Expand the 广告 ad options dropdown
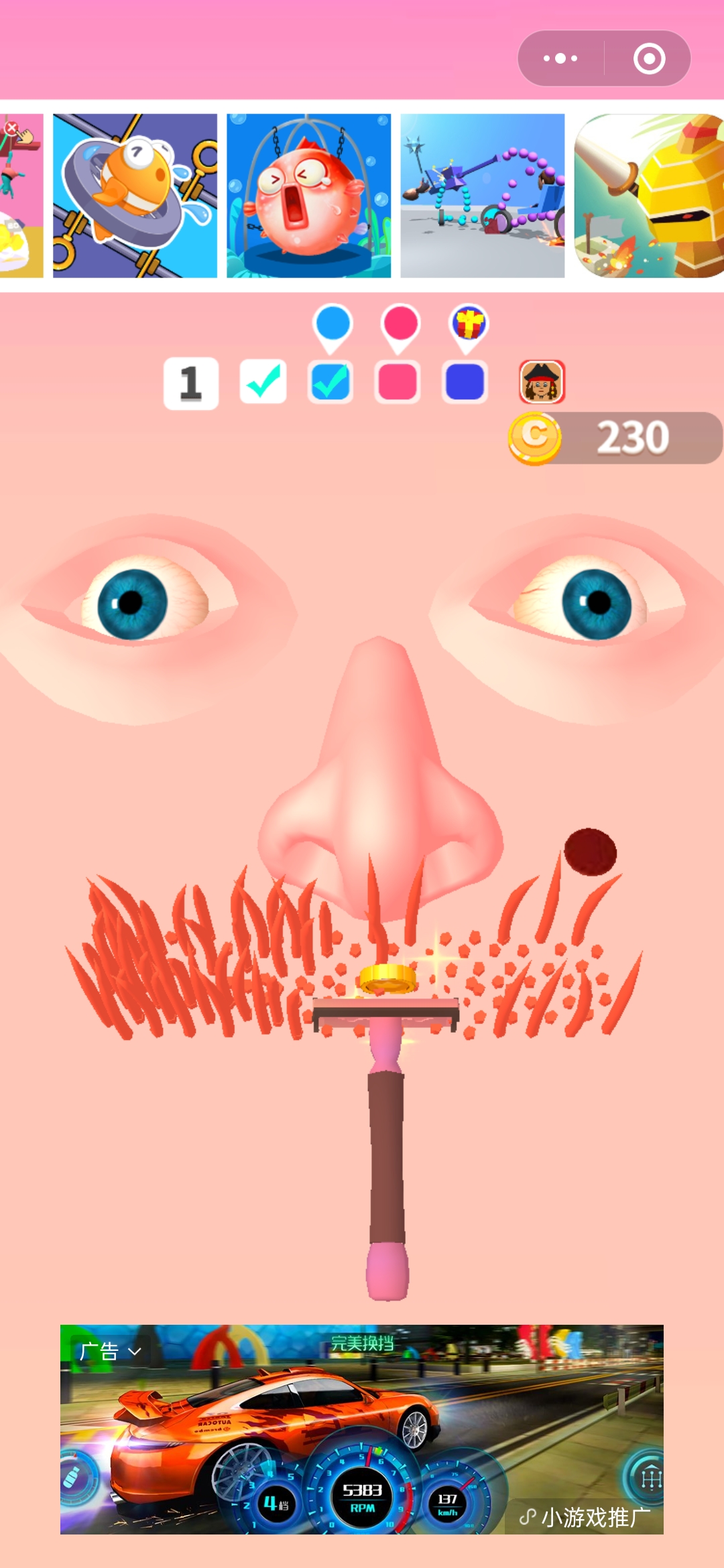Viewport: 724px width, 1568px height. [111, 1351]
